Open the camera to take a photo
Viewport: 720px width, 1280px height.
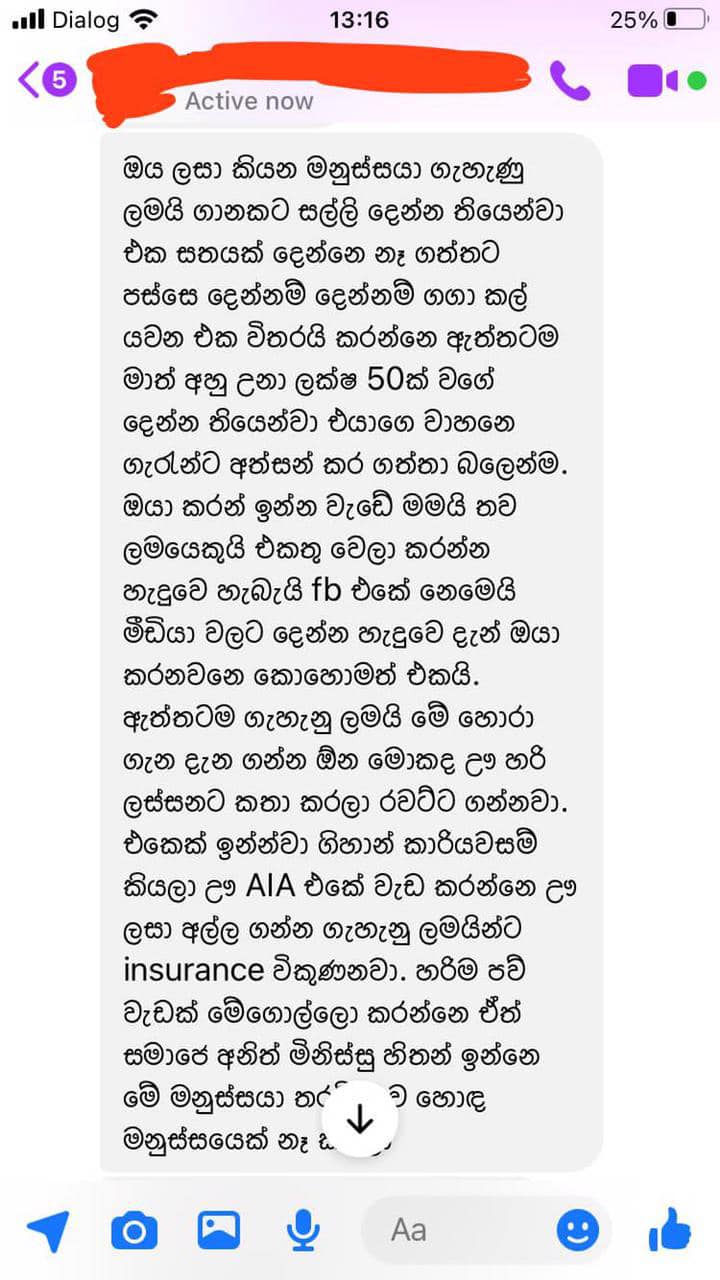[134, 1231]
